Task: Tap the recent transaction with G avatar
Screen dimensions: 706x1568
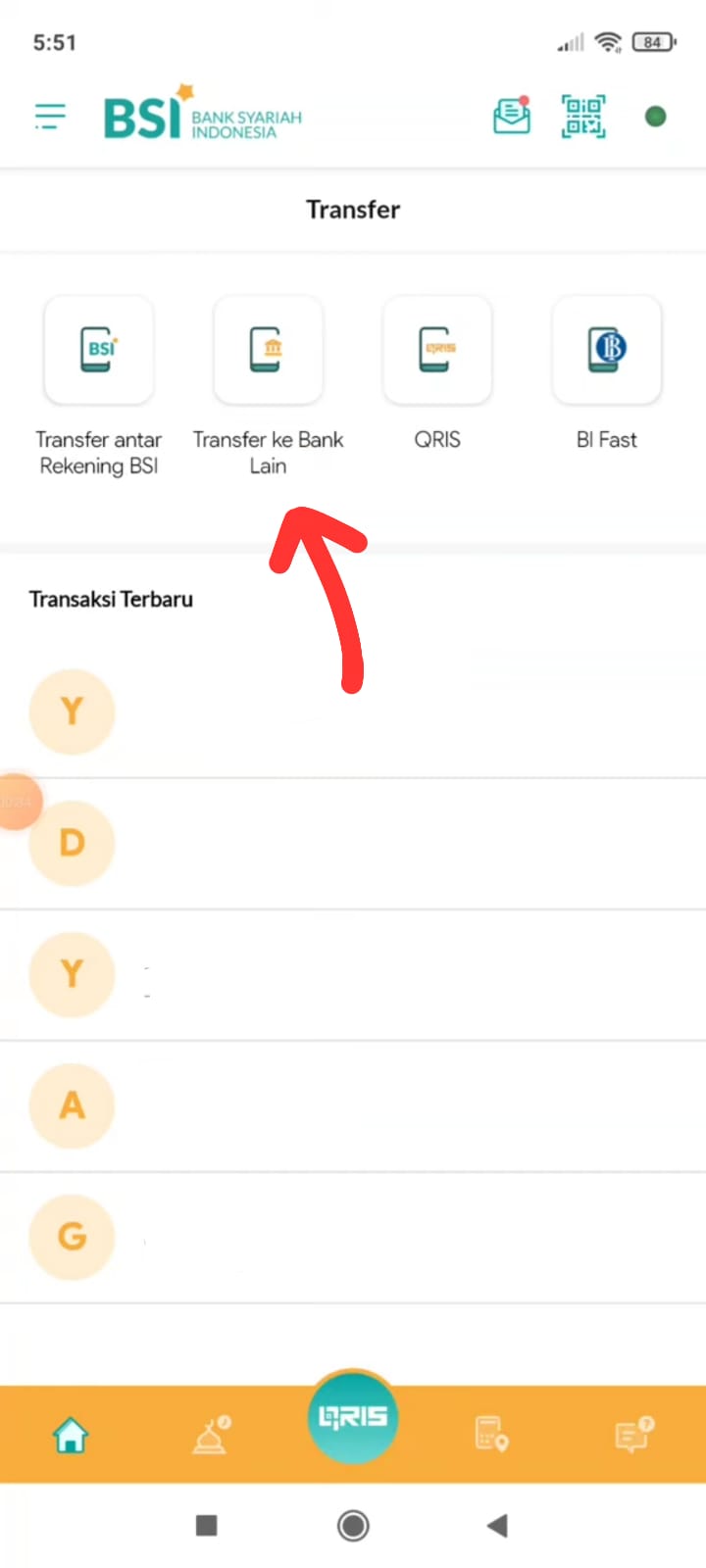Action: pyautogui.click(x=72, y=1237)
